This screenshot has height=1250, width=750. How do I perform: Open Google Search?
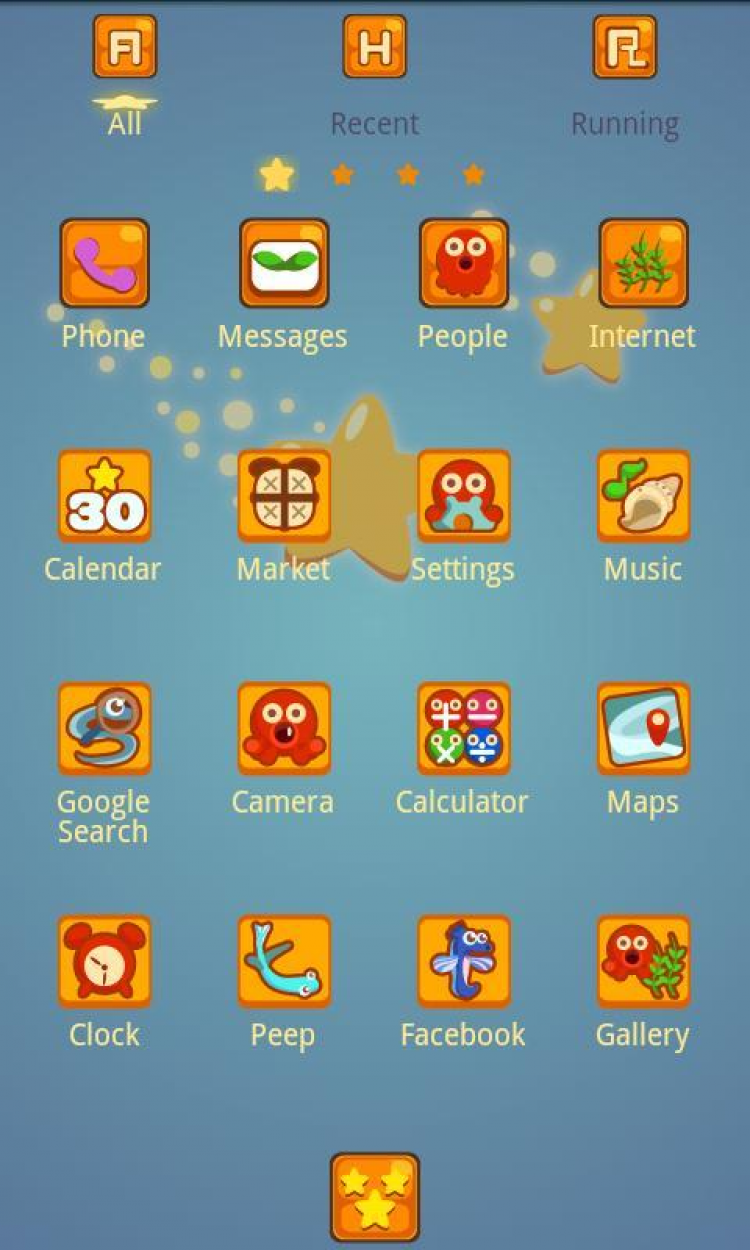104,729
